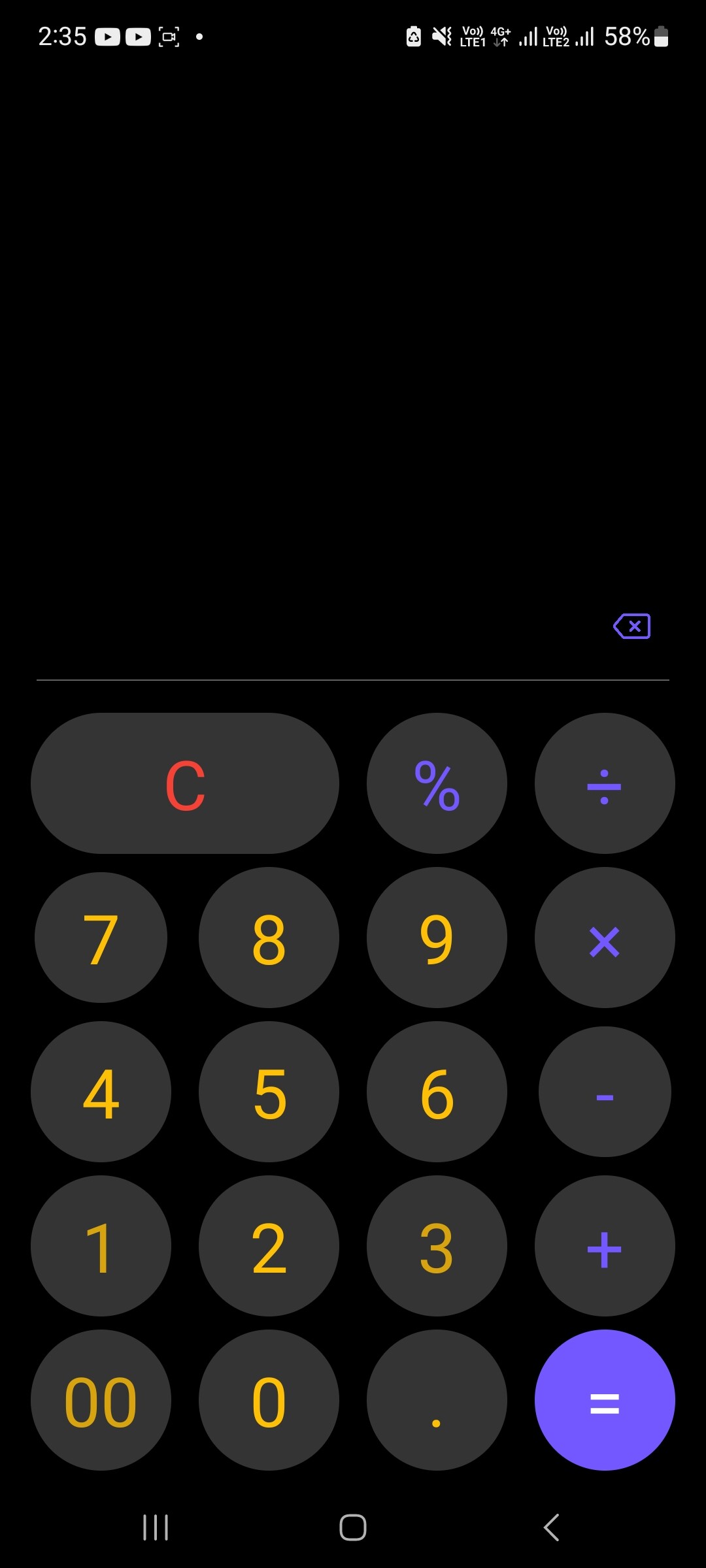706x1568 pixels.
Task: Enter digit 3
Action: pos(437,1246)
